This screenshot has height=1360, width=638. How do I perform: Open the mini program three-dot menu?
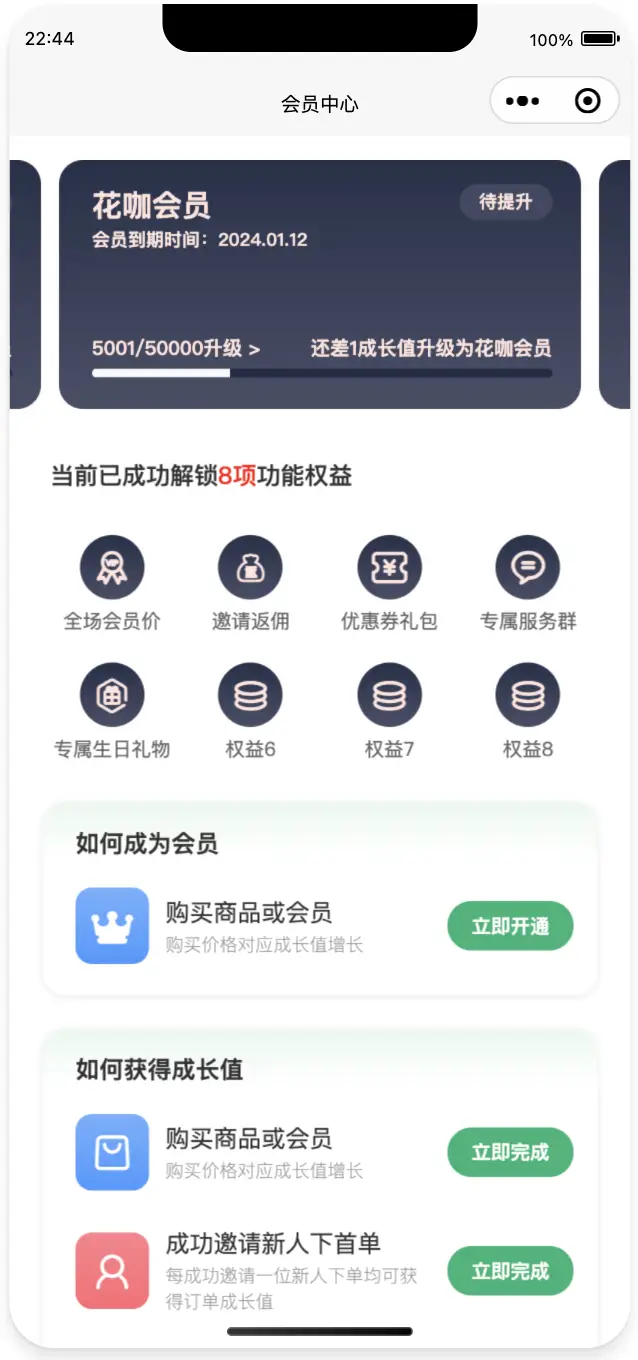(x=522, y=101)
